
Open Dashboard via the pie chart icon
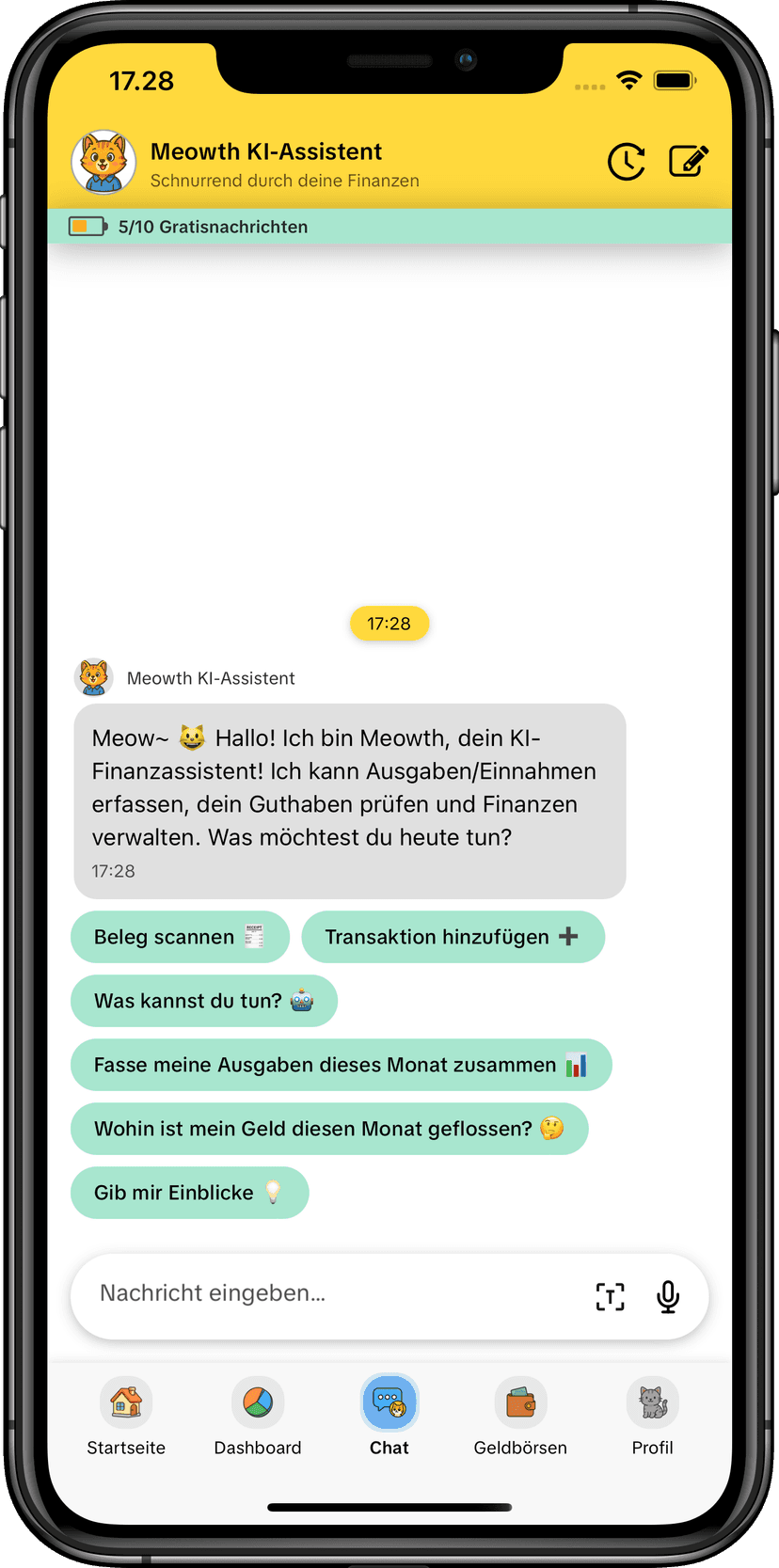(x=257, y=1402)
